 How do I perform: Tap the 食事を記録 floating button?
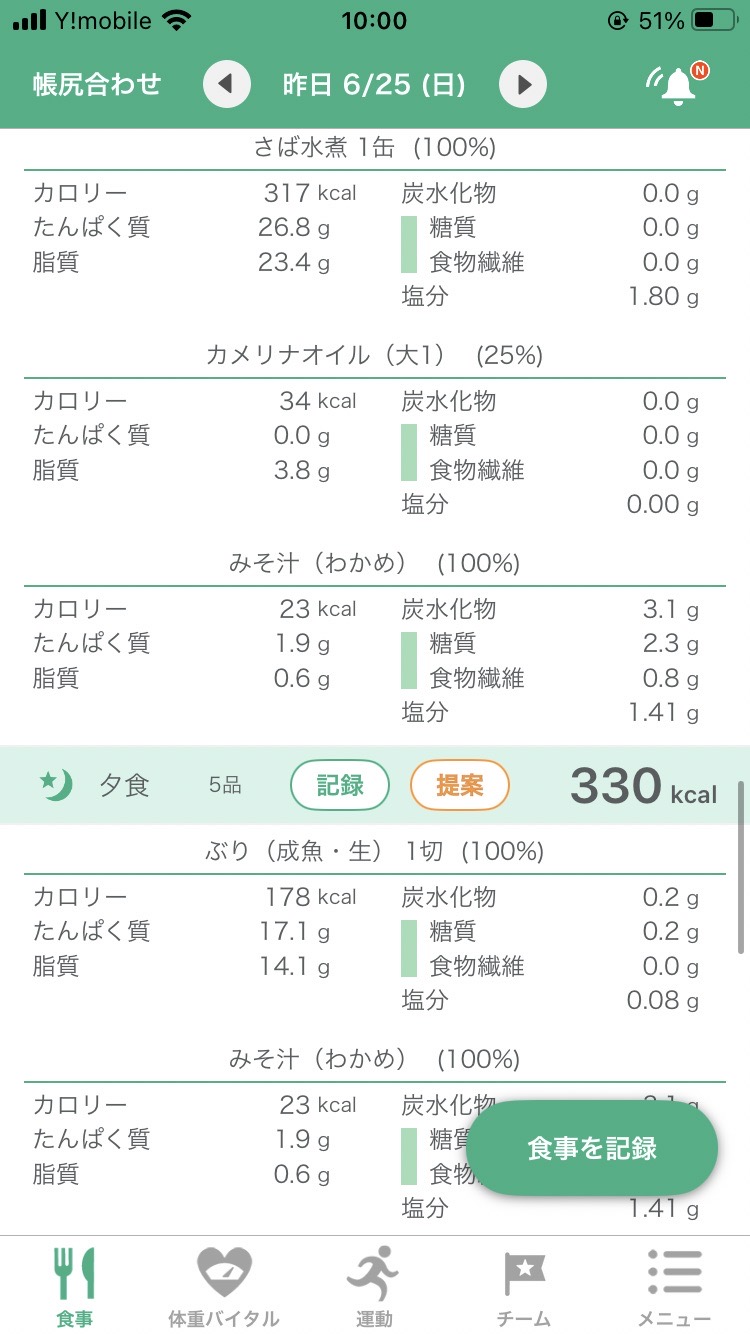coord(592,1148)
